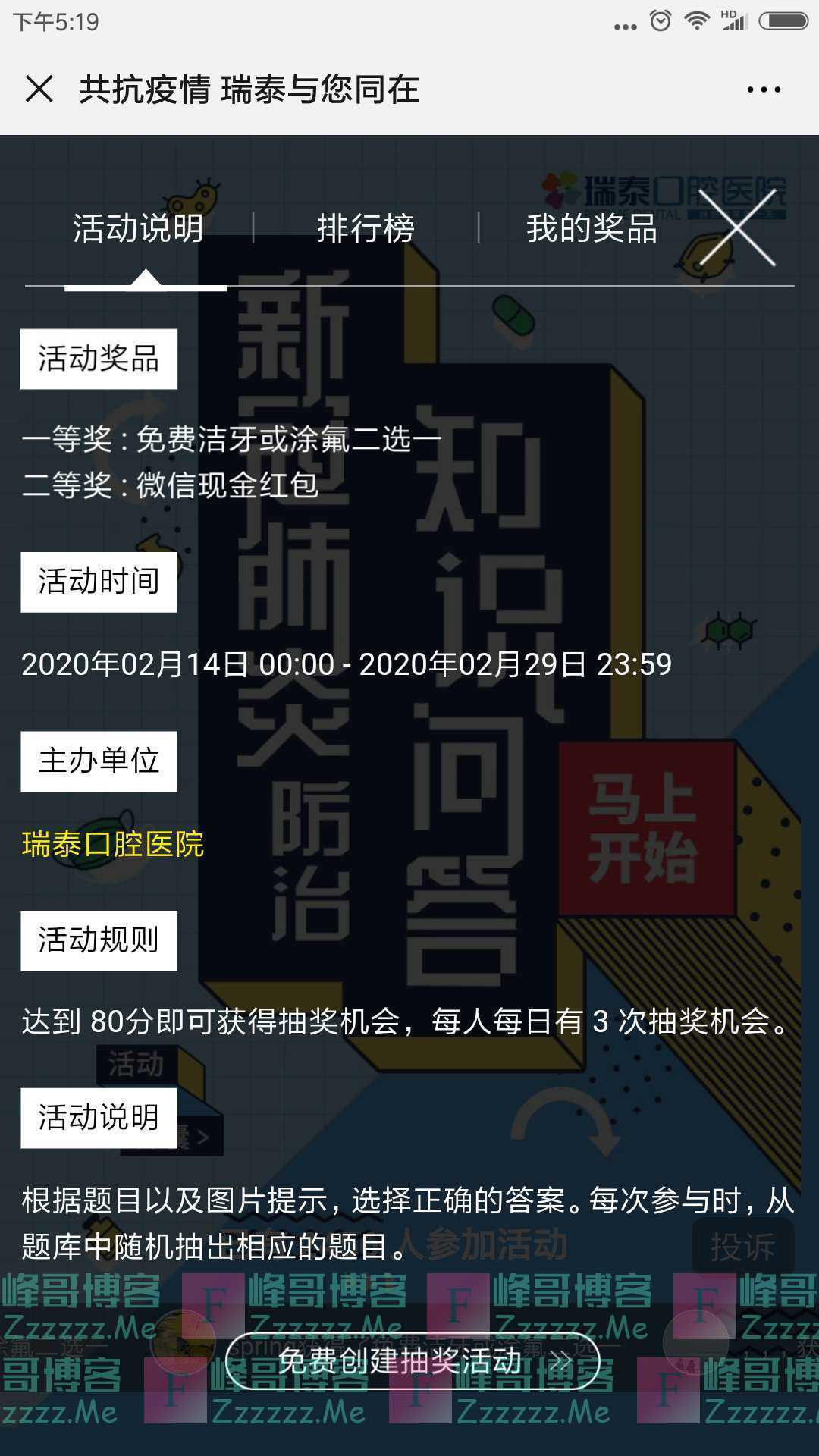Open the three-dot overflow menu
This screenshot has height=1456, width=819.
pyautogui.click(x=763, y=89)
